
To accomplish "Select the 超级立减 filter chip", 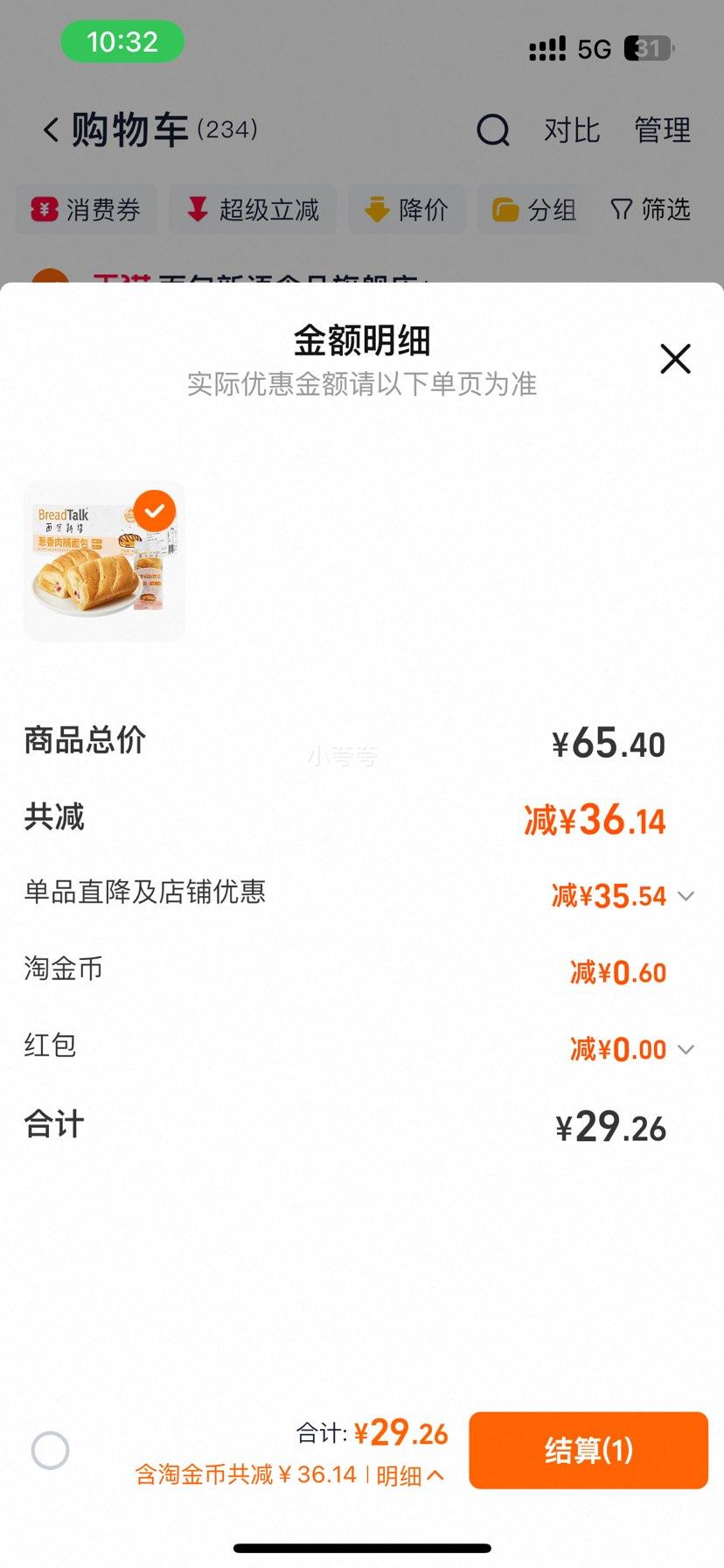I will point(253,210).
